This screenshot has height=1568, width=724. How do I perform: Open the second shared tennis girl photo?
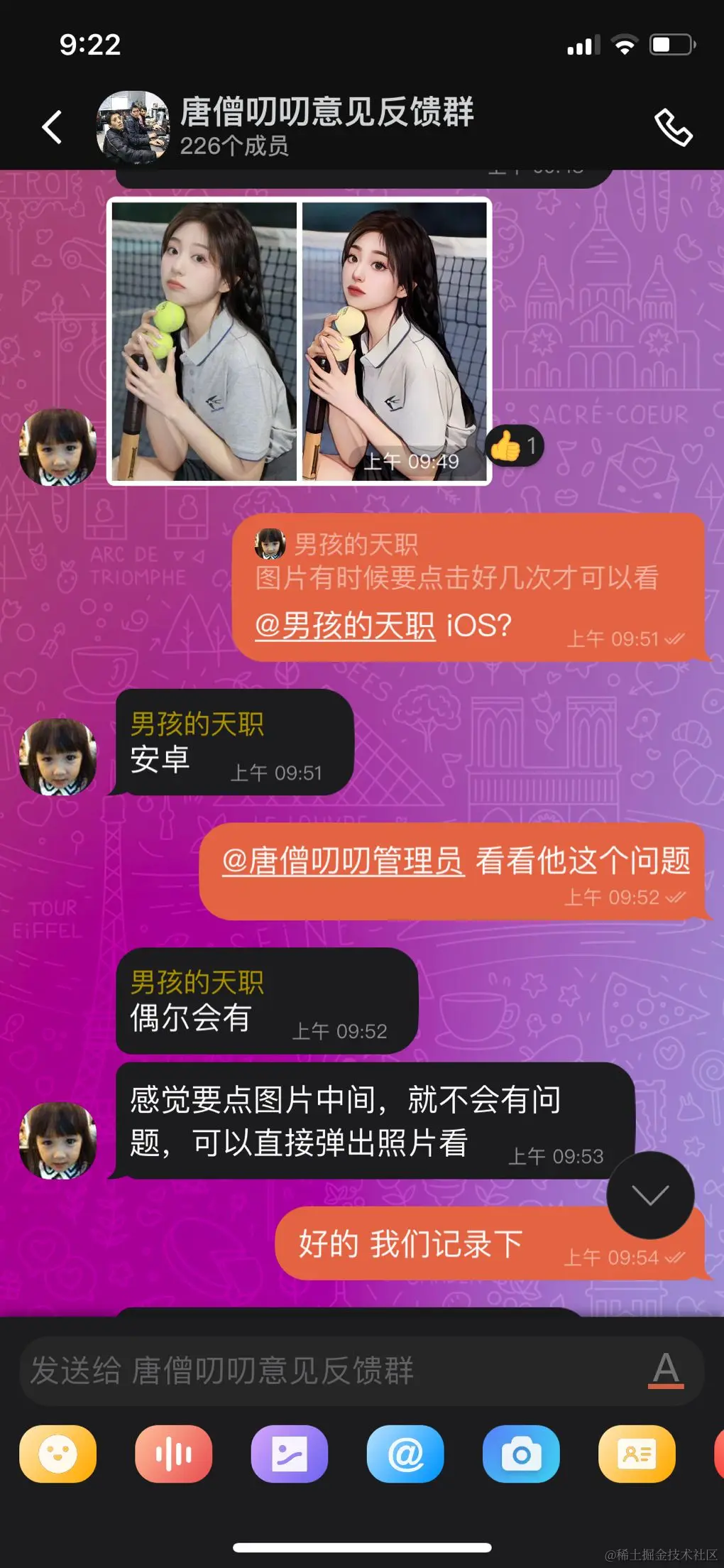(x=395, y=341)
